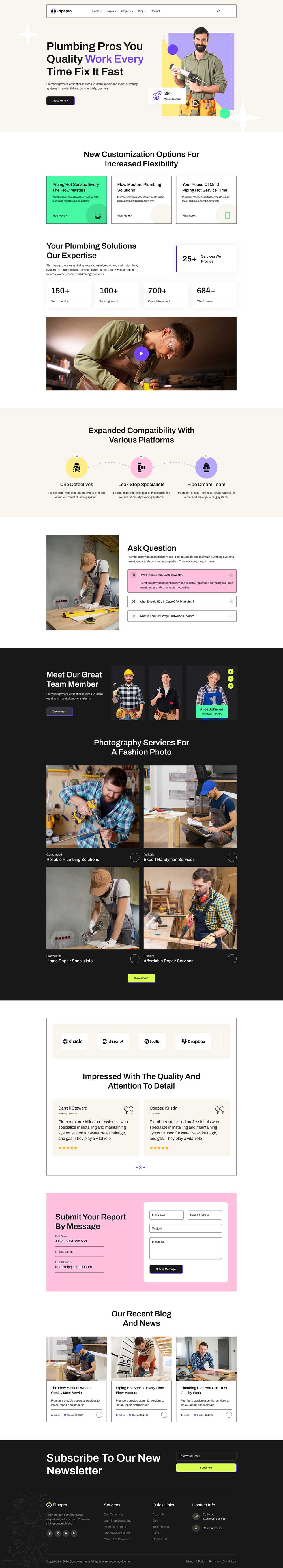Play the plumber video
The height and width of the screenshot is (1568, 283).
point(141,354)
